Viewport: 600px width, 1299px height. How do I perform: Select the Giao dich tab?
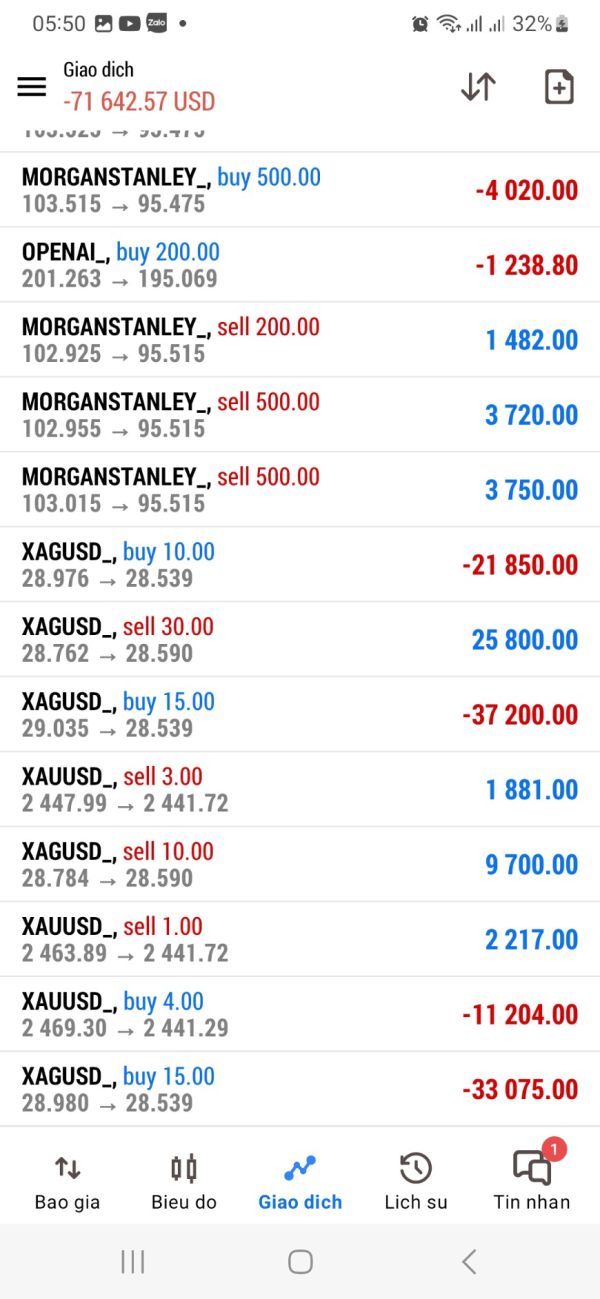pyautogui.click(x=300, y=1182)
